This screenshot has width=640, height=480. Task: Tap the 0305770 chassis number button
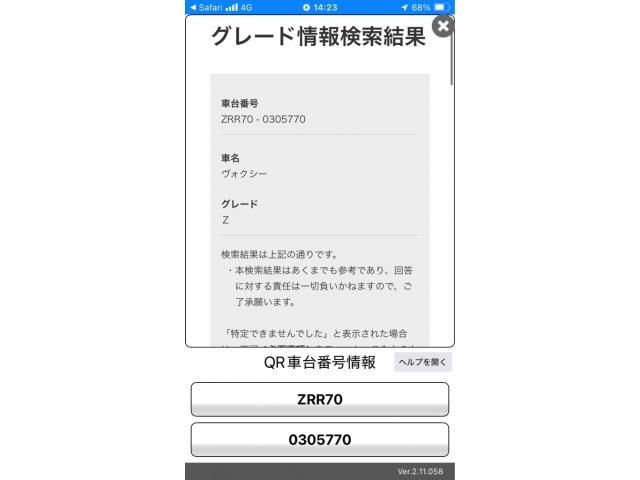pos(319,439)
